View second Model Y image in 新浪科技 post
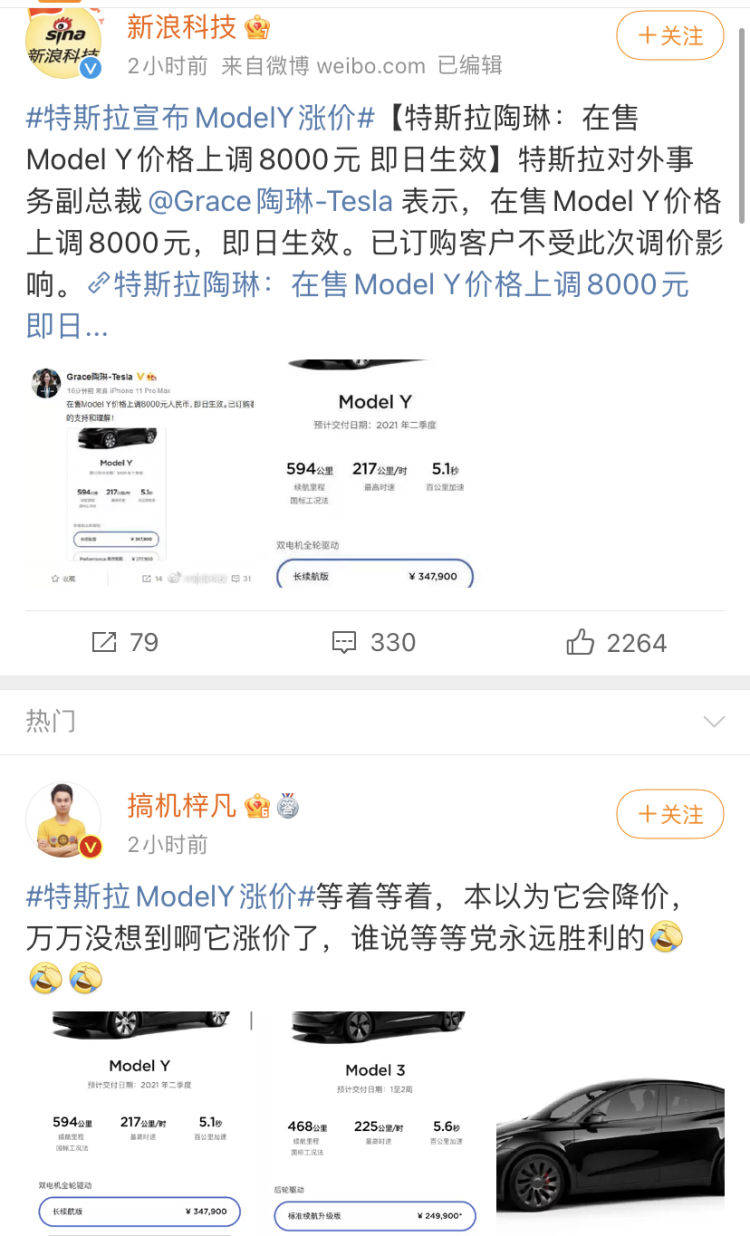The image size is (750, 1236). tap(375, 474)
